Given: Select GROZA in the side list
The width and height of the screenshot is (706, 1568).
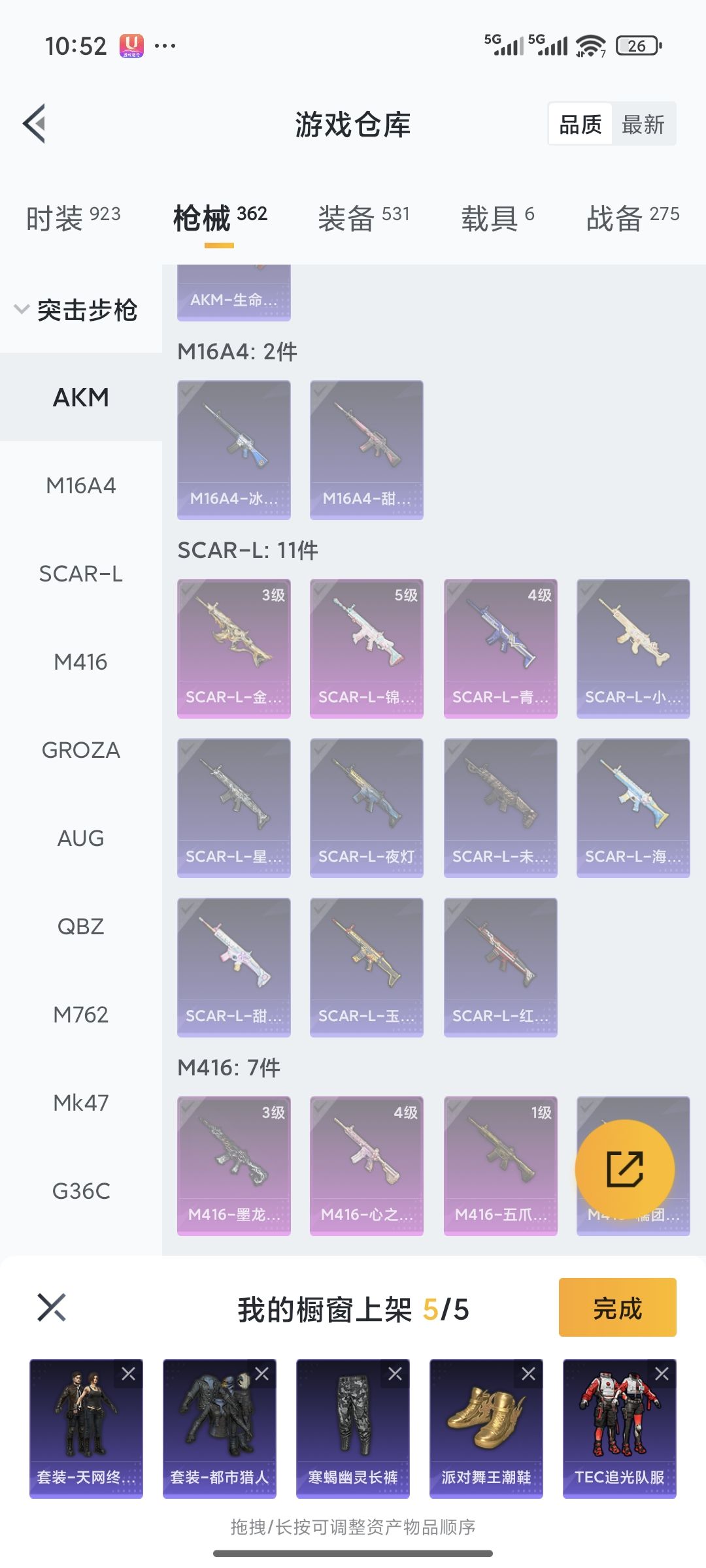Looking at the screenshot, I should click(x=81, y=750).
